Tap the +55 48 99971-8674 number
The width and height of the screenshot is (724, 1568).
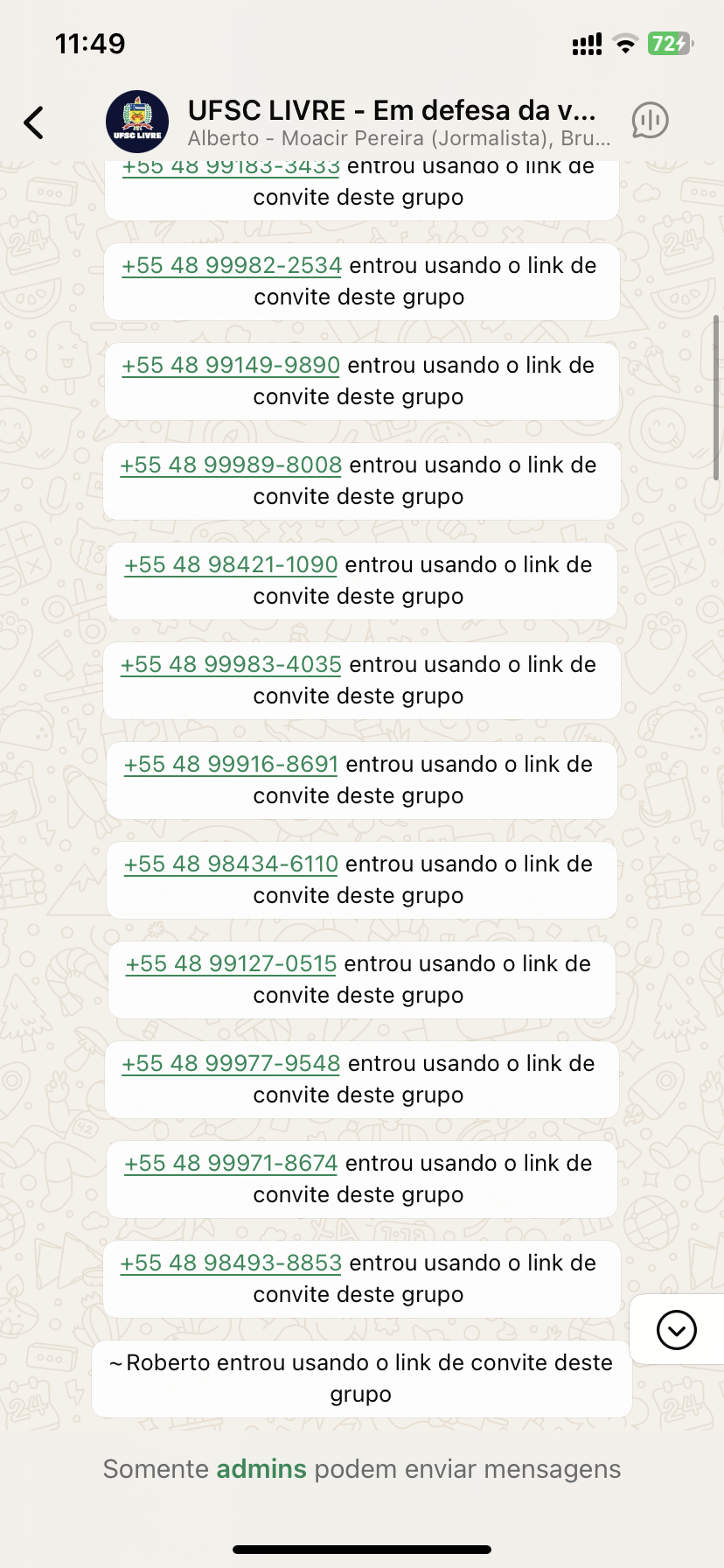tap(231, 1164)
